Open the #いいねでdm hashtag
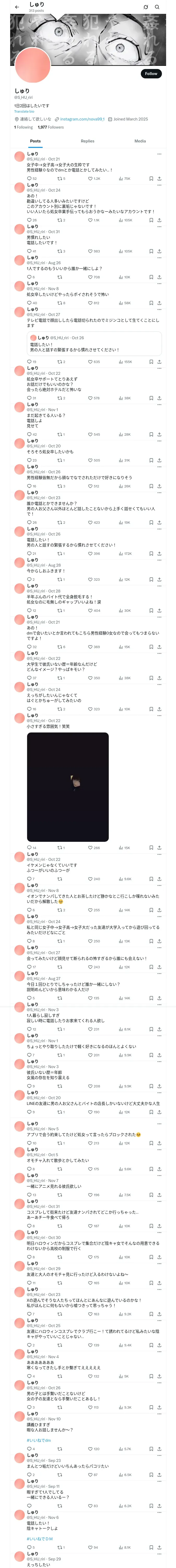Screen dimensions: 176x1568 tap(39, 1440)
